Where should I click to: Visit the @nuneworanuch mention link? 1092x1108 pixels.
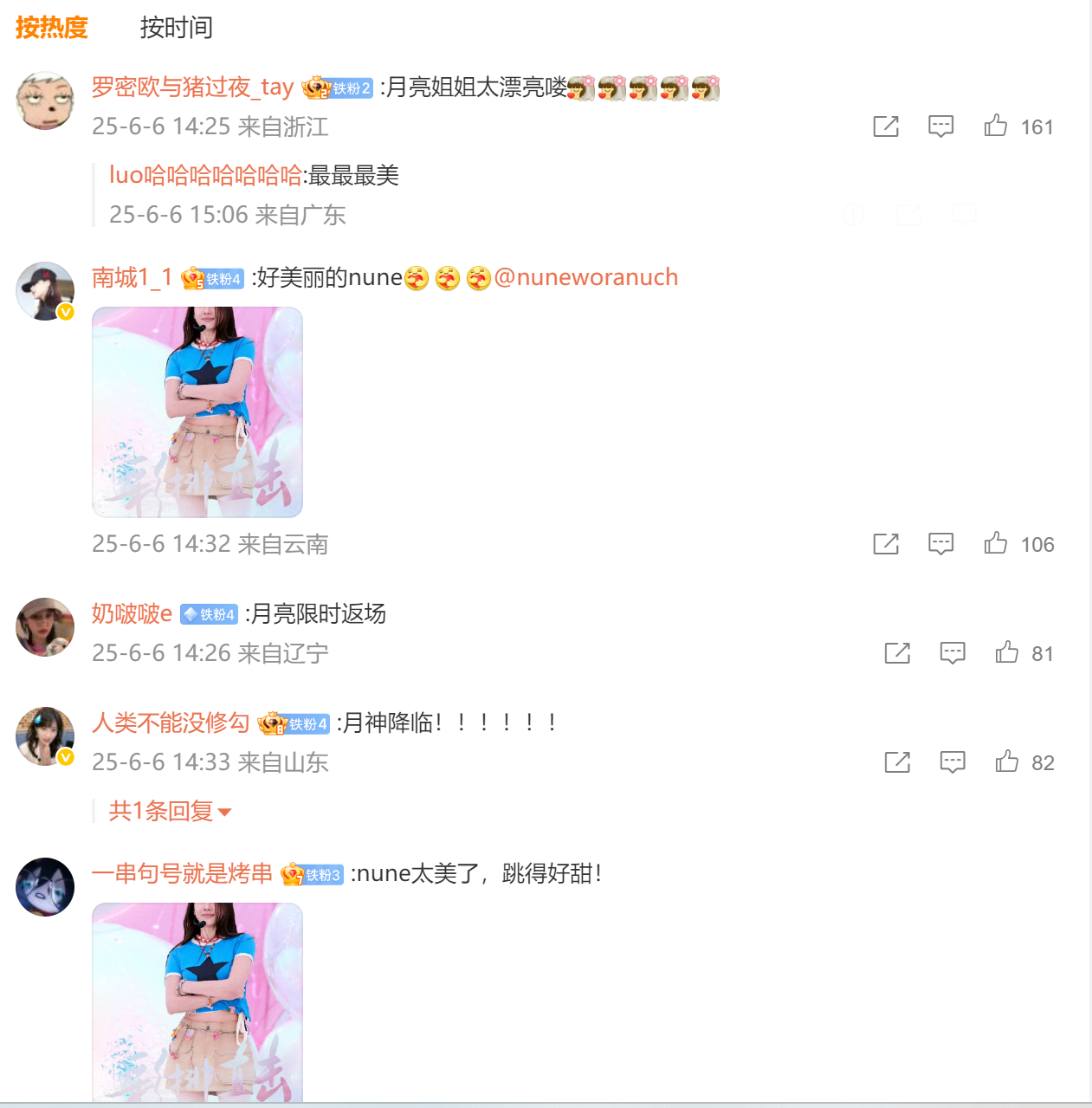586,277
